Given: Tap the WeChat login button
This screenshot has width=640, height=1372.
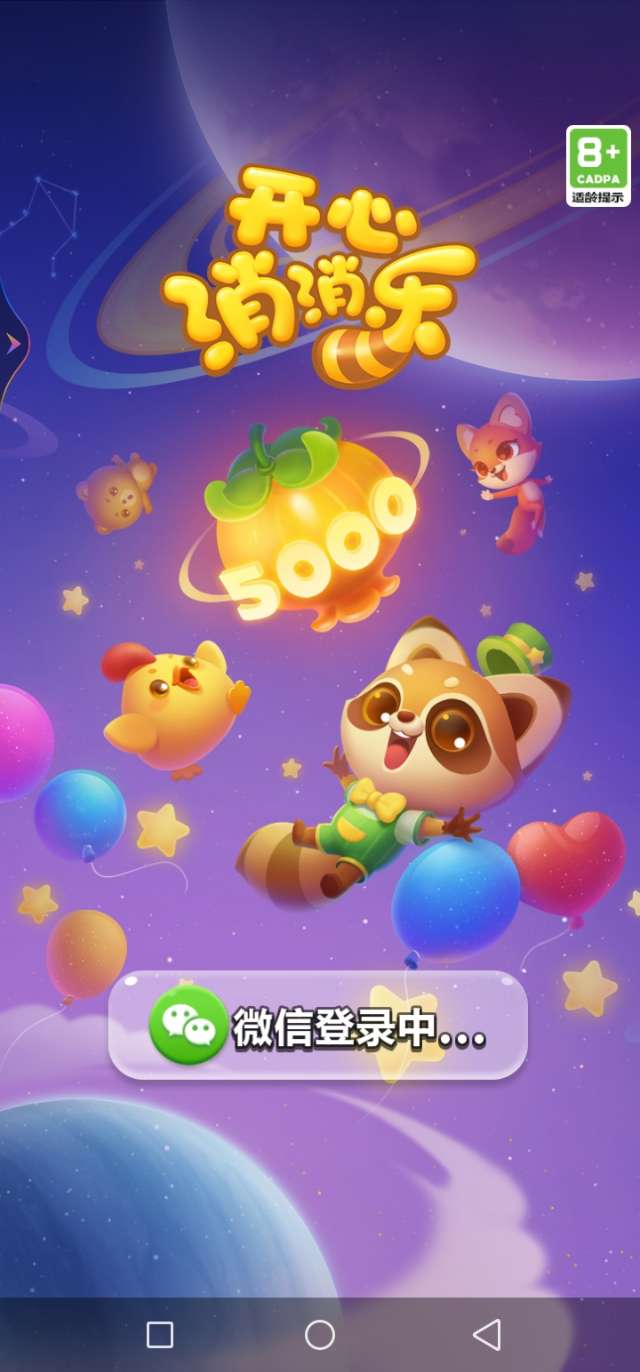Looking at the screenshot, I should [318, 1025].
